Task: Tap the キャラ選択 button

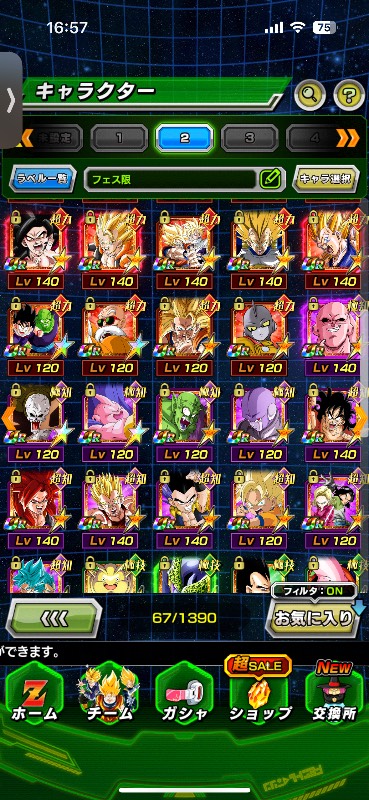Action: (x=326, y=179)
